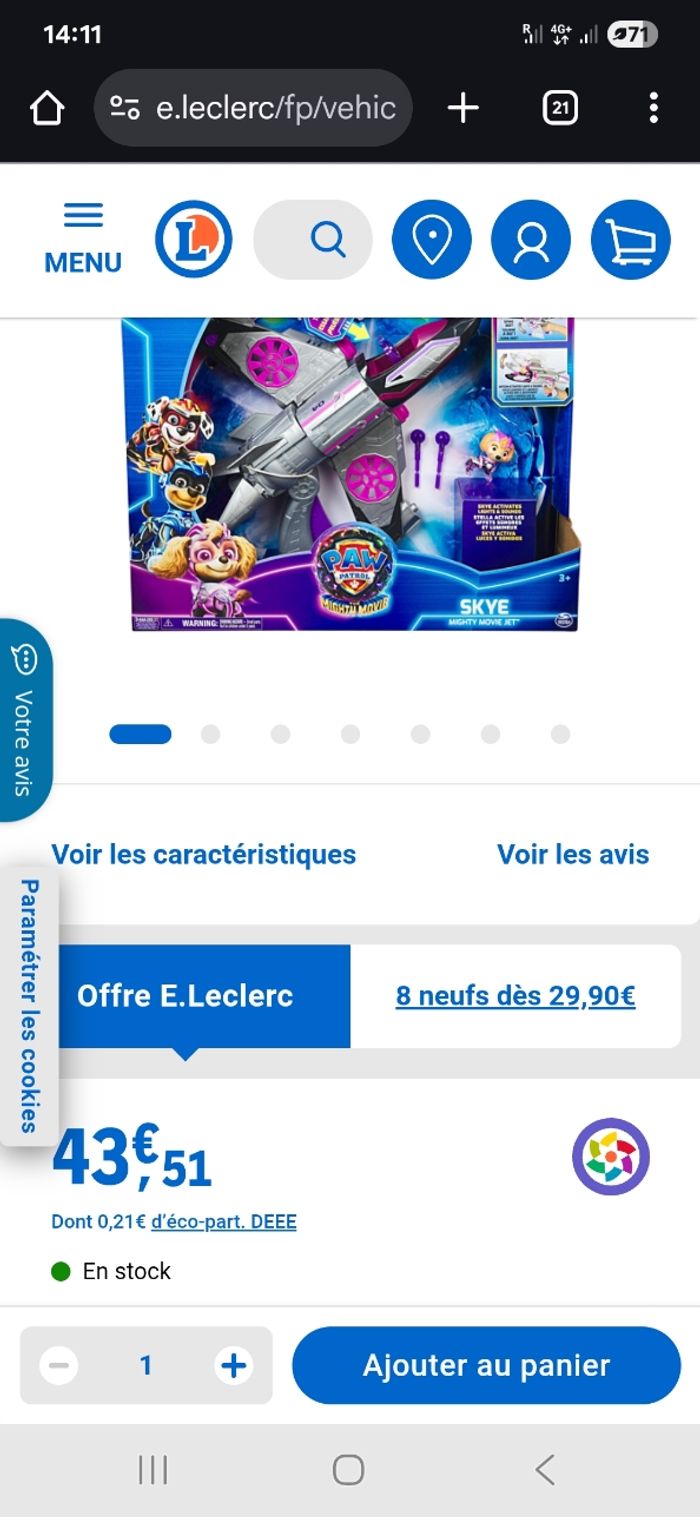Increase quantity with the plus button
This screenshot has width=700, height=1517.
(x=234, y=1365)
